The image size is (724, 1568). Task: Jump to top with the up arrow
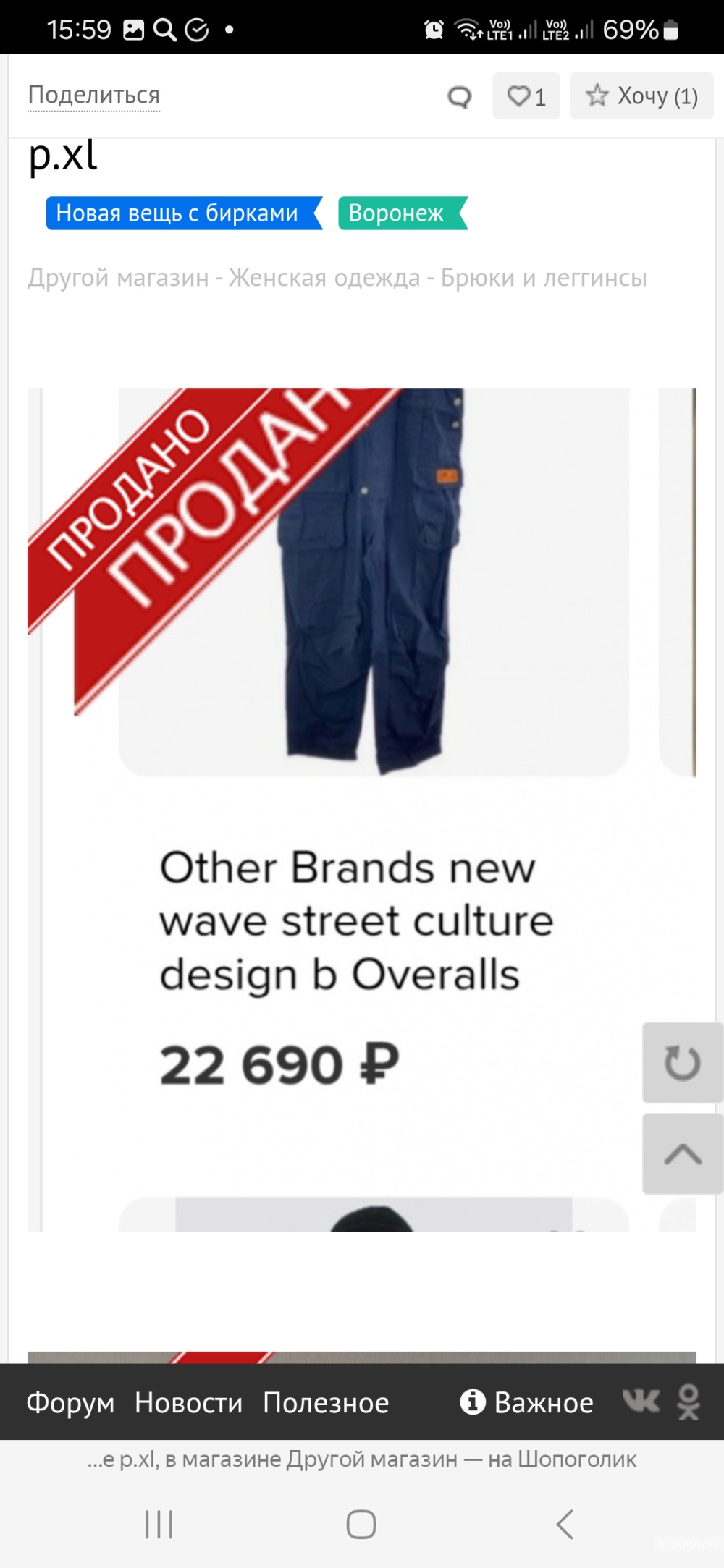pos(682,1153)
